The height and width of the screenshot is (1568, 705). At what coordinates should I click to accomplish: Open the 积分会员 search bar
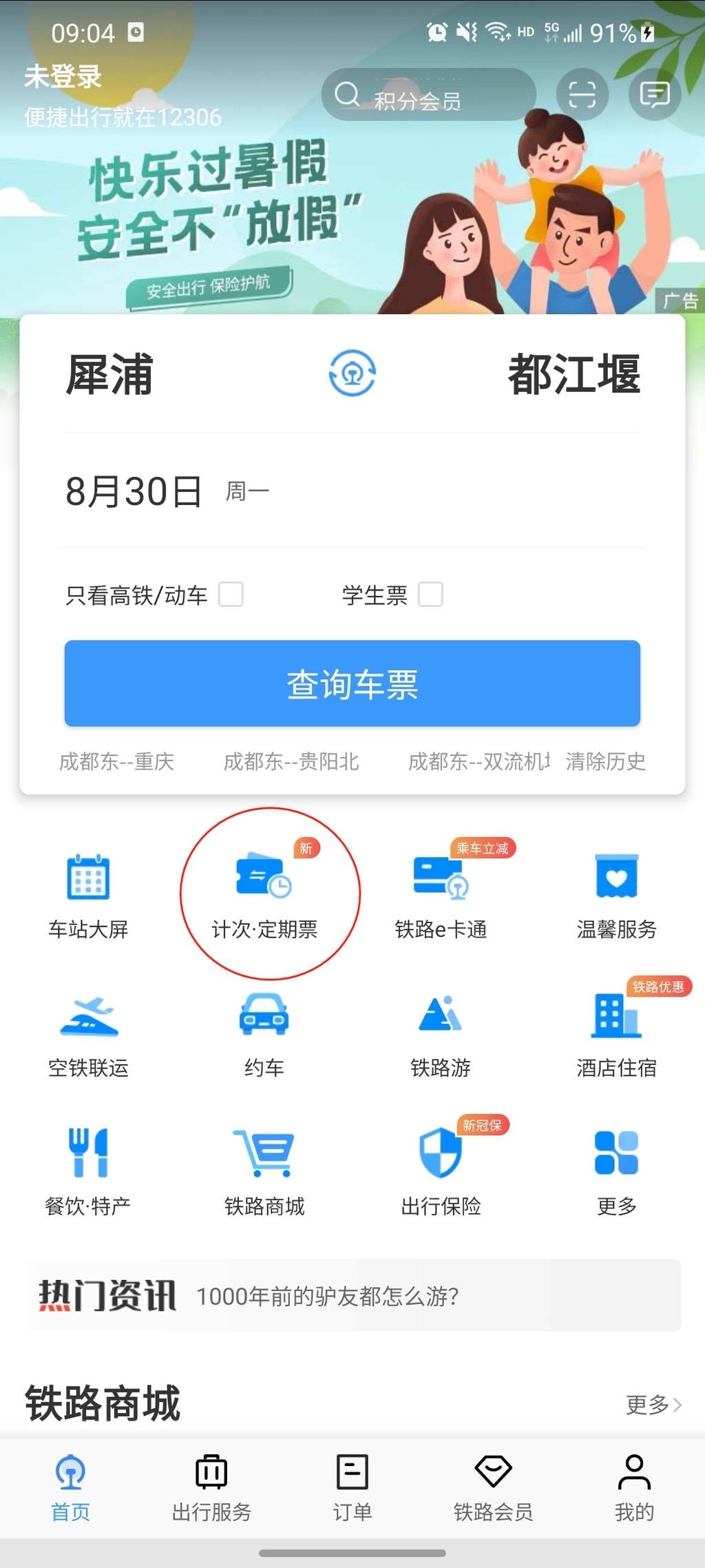(x=427, y=95)
